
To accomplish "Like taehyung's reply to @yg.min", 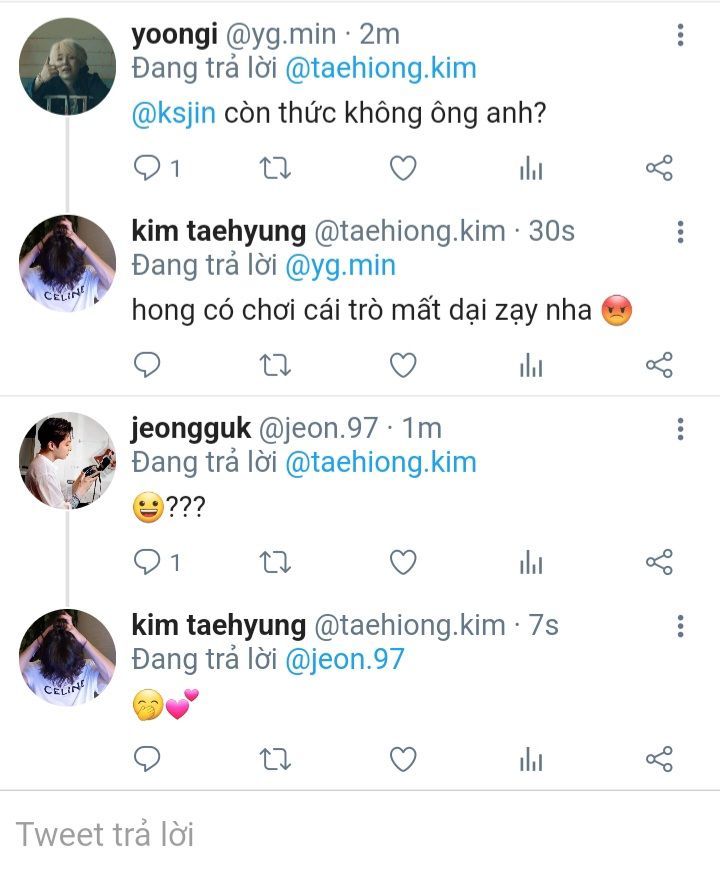I will (402, 366).
